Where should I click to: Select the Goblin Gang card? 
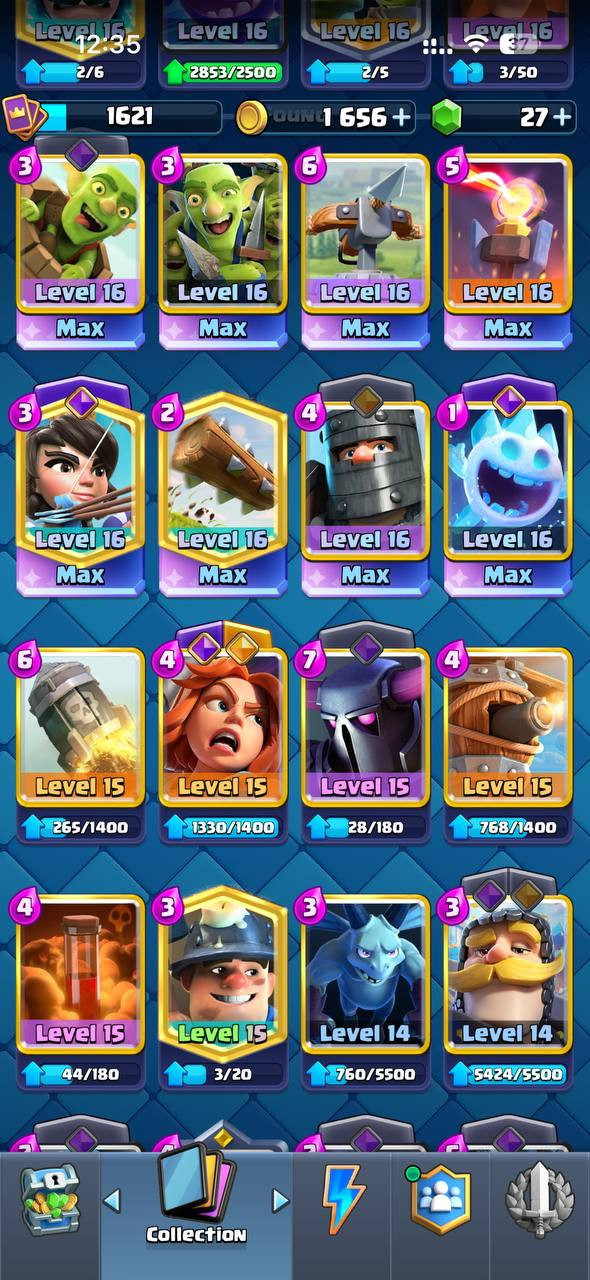[222, 250]
